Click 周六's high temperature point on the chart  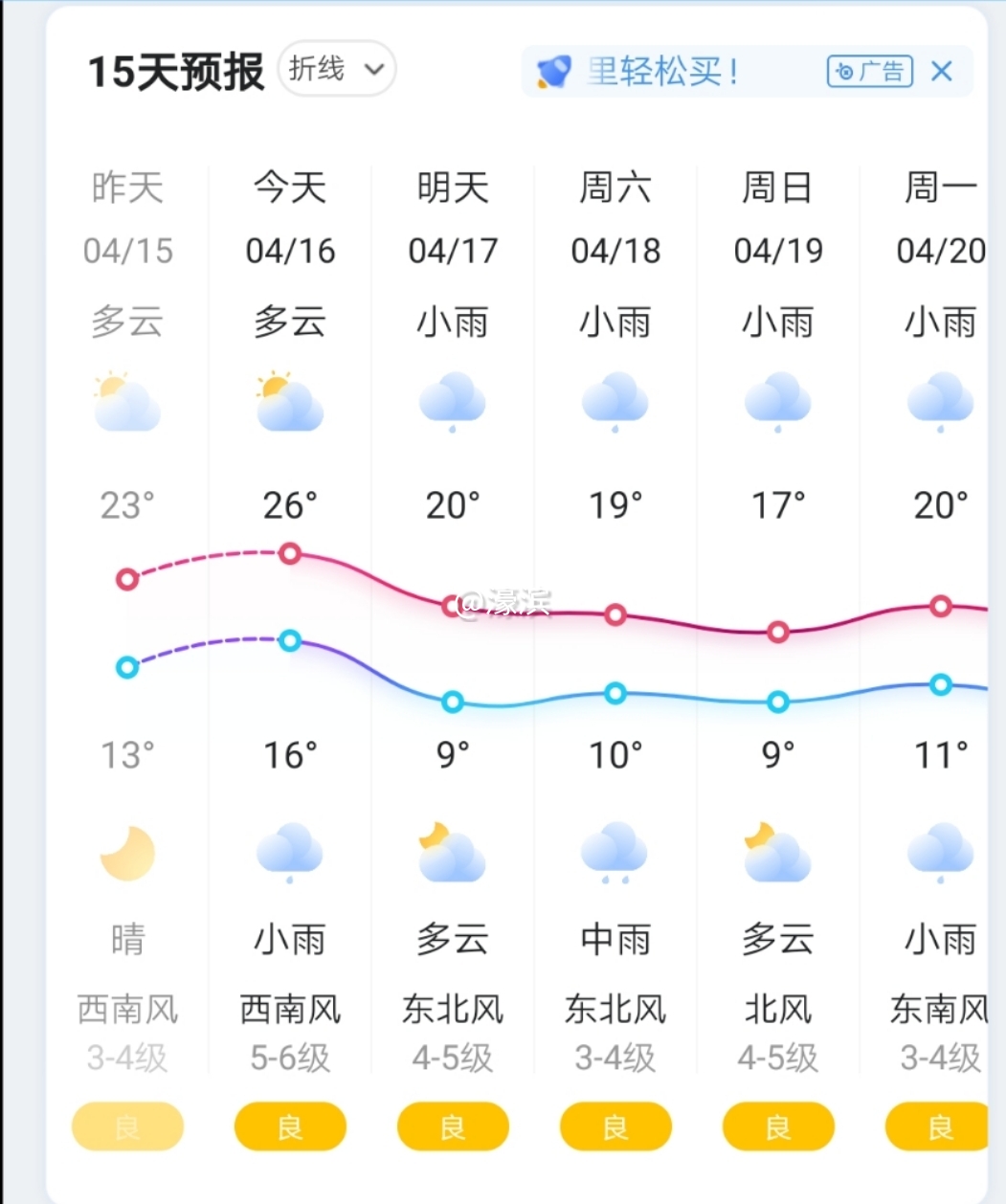coord(615,615)
